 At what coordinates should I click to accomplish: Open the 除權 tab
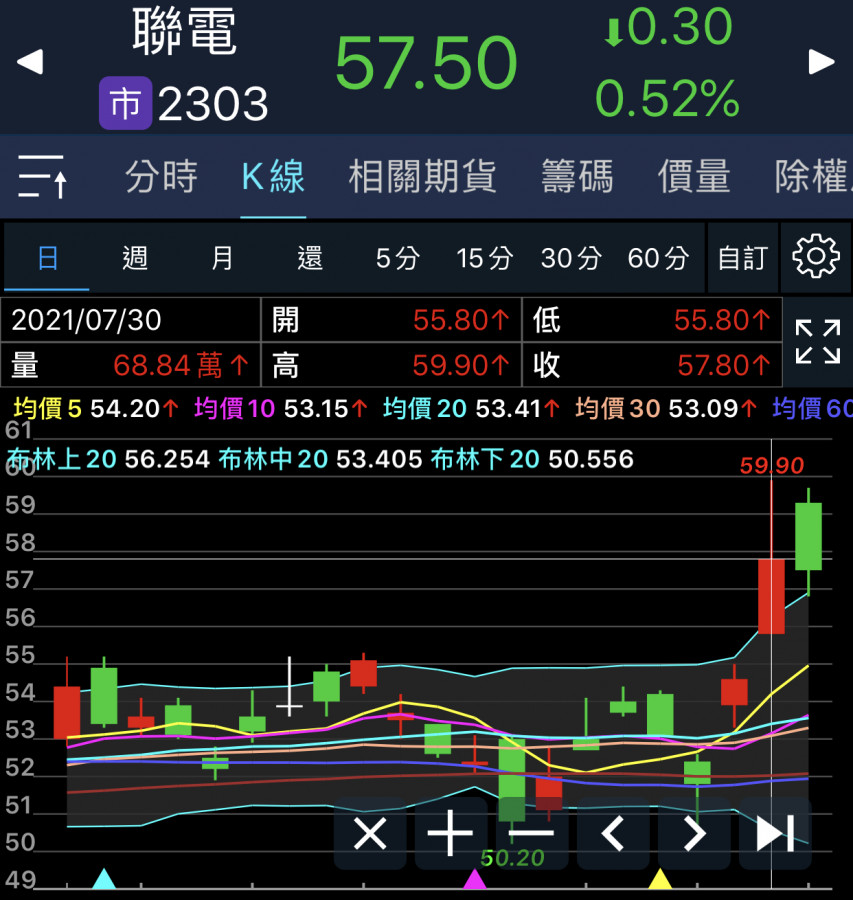tap(812, 178)
